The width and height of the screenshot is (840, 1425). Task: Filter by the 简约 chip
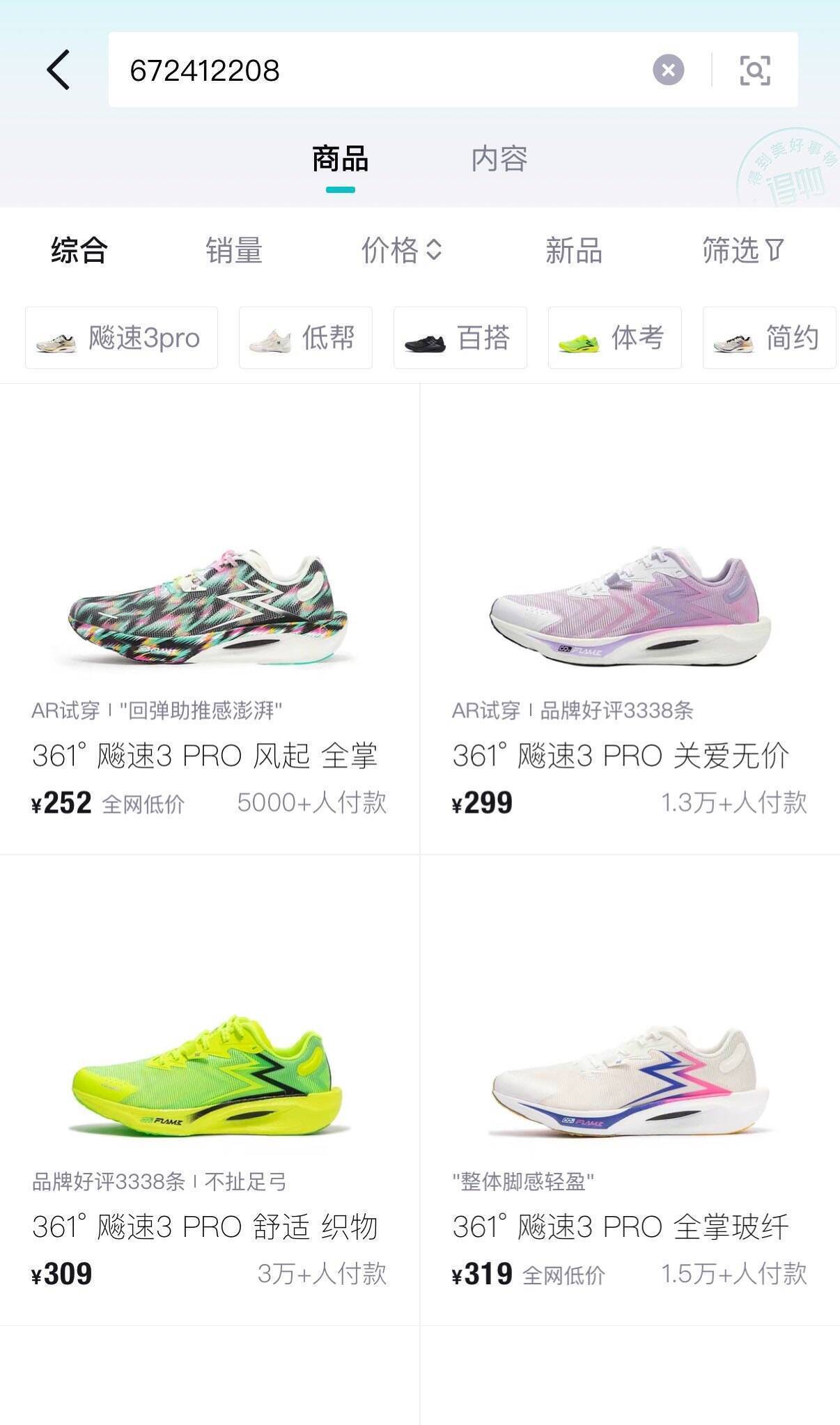769,338
